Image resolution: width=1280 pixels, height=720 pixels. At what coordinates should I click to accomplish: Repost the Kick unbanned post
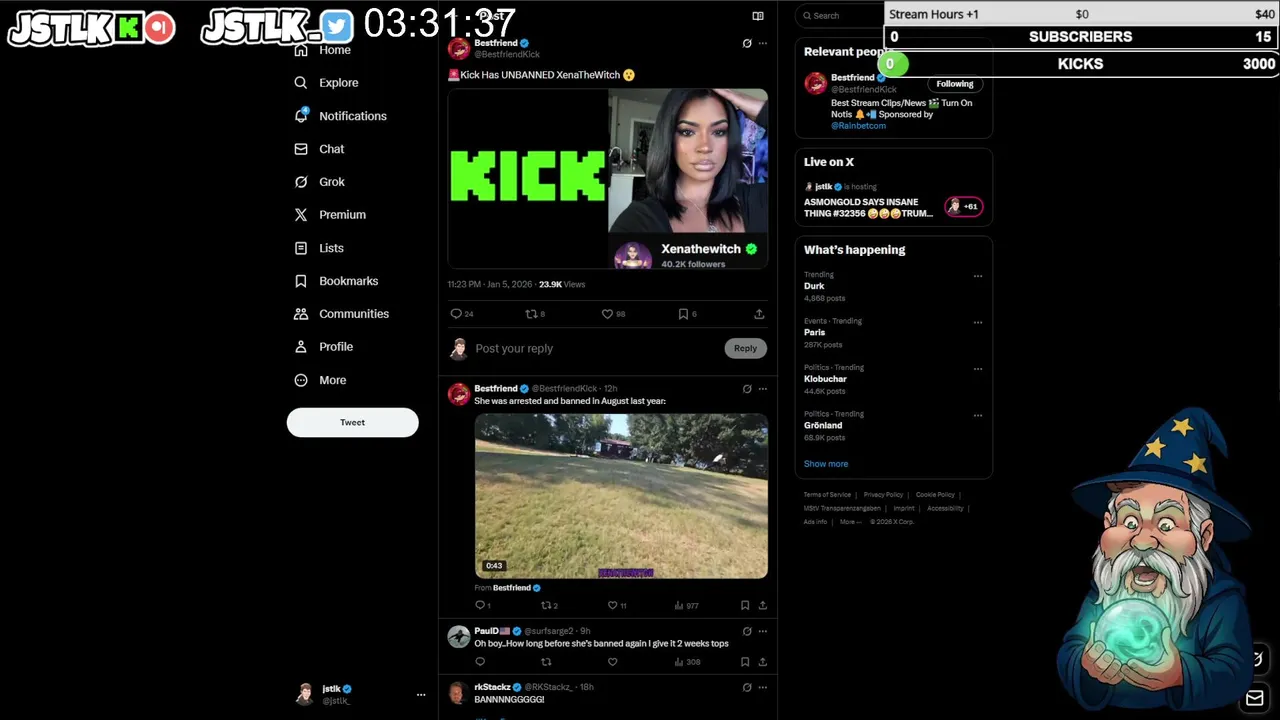tap(532, 314)
